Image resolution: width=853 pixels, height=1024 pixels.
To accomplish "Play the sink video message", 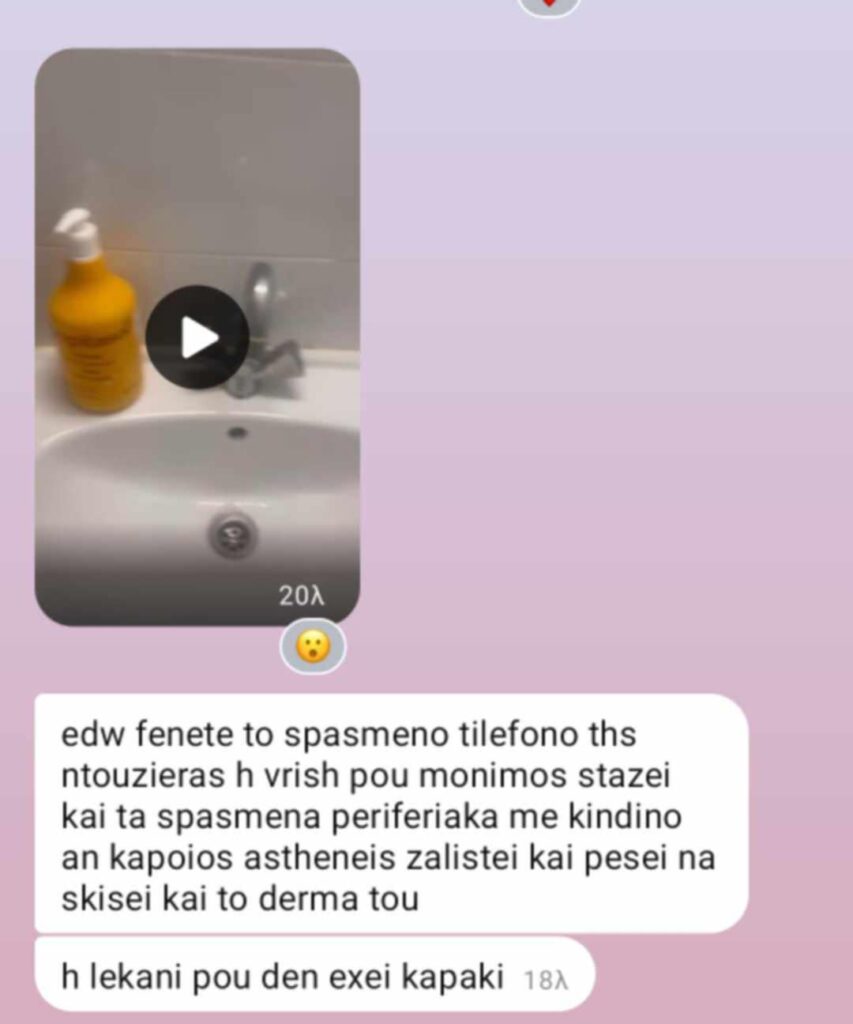I will 197,338.
